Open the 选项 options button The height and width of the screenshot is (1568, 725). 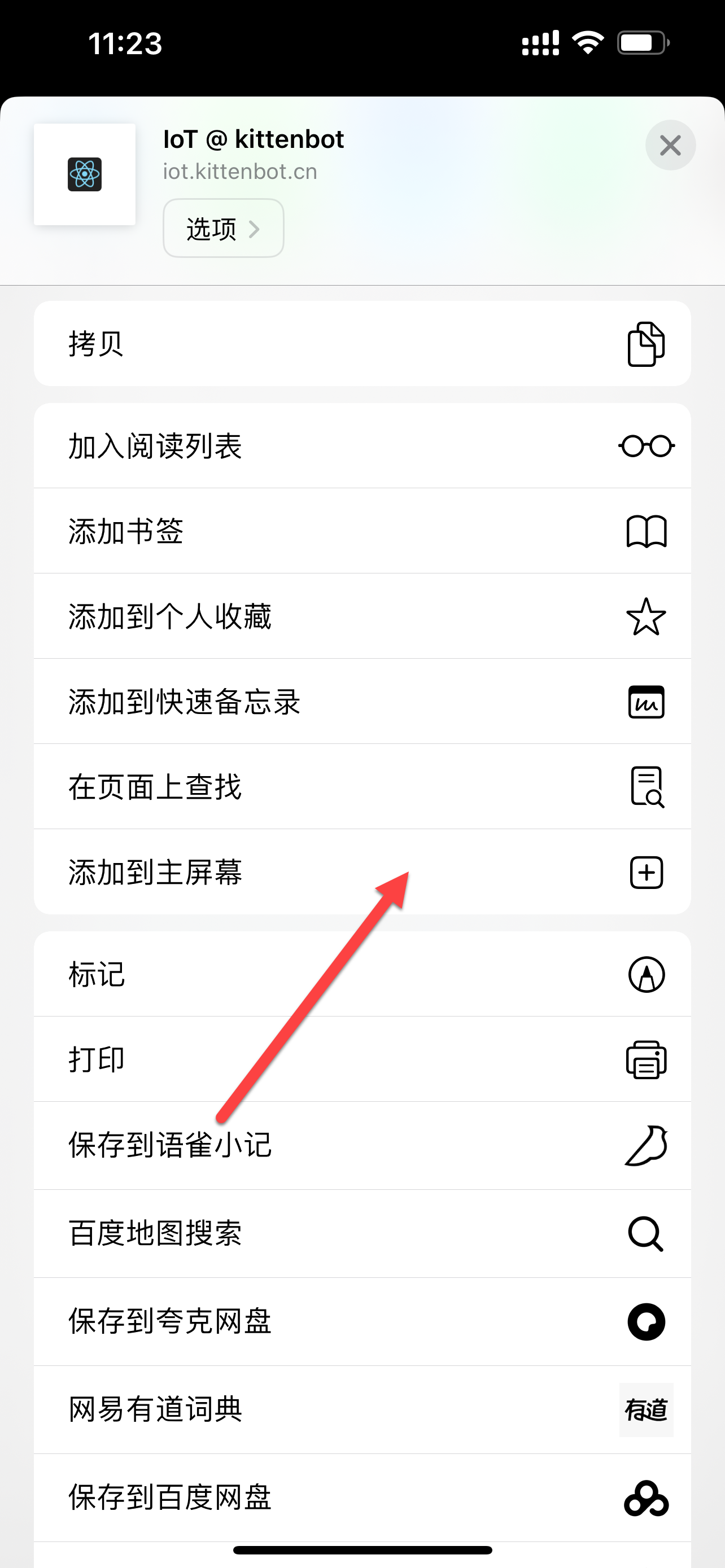pyautogui.click(x=223, y=228)
